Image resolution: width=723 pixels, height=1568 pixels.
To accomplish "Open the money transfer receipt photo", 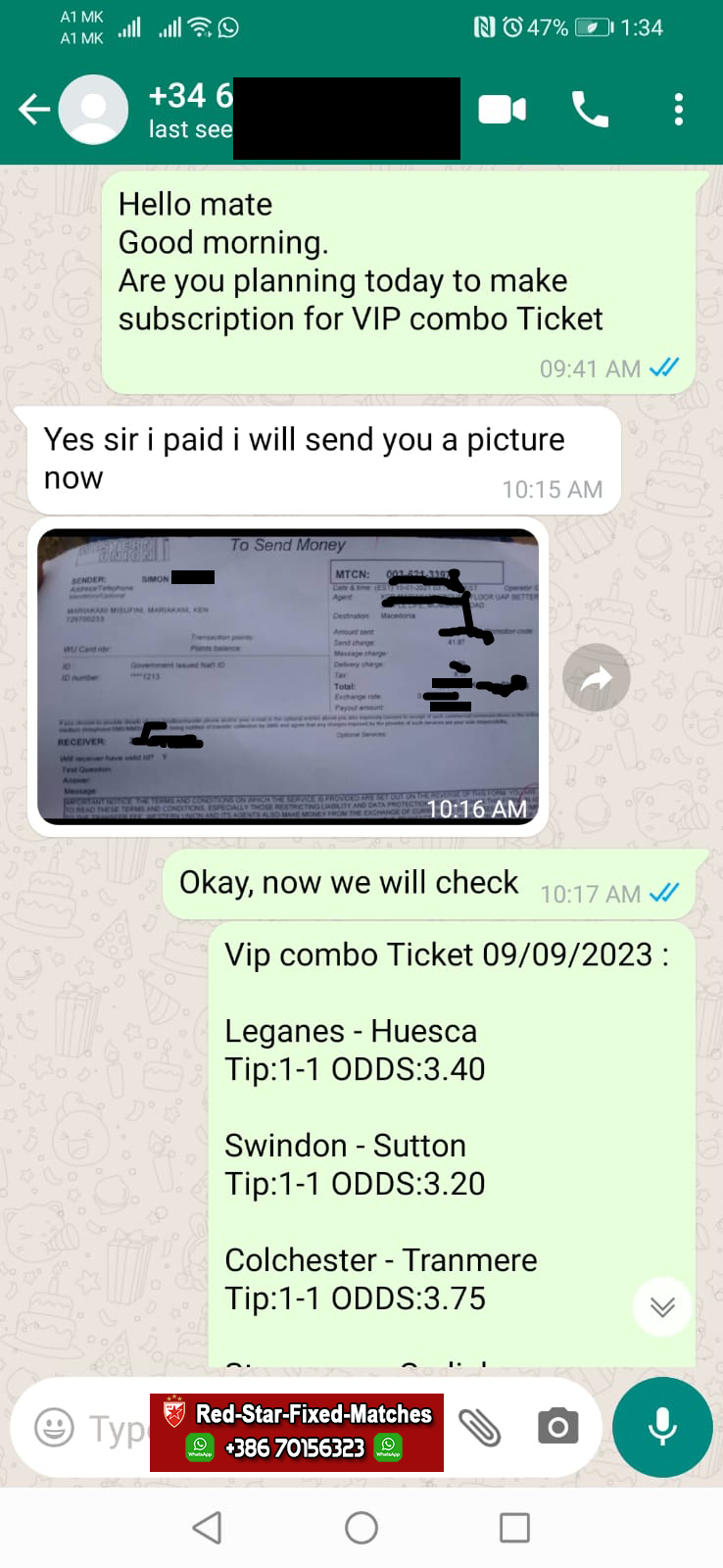I will pos(288,676).
